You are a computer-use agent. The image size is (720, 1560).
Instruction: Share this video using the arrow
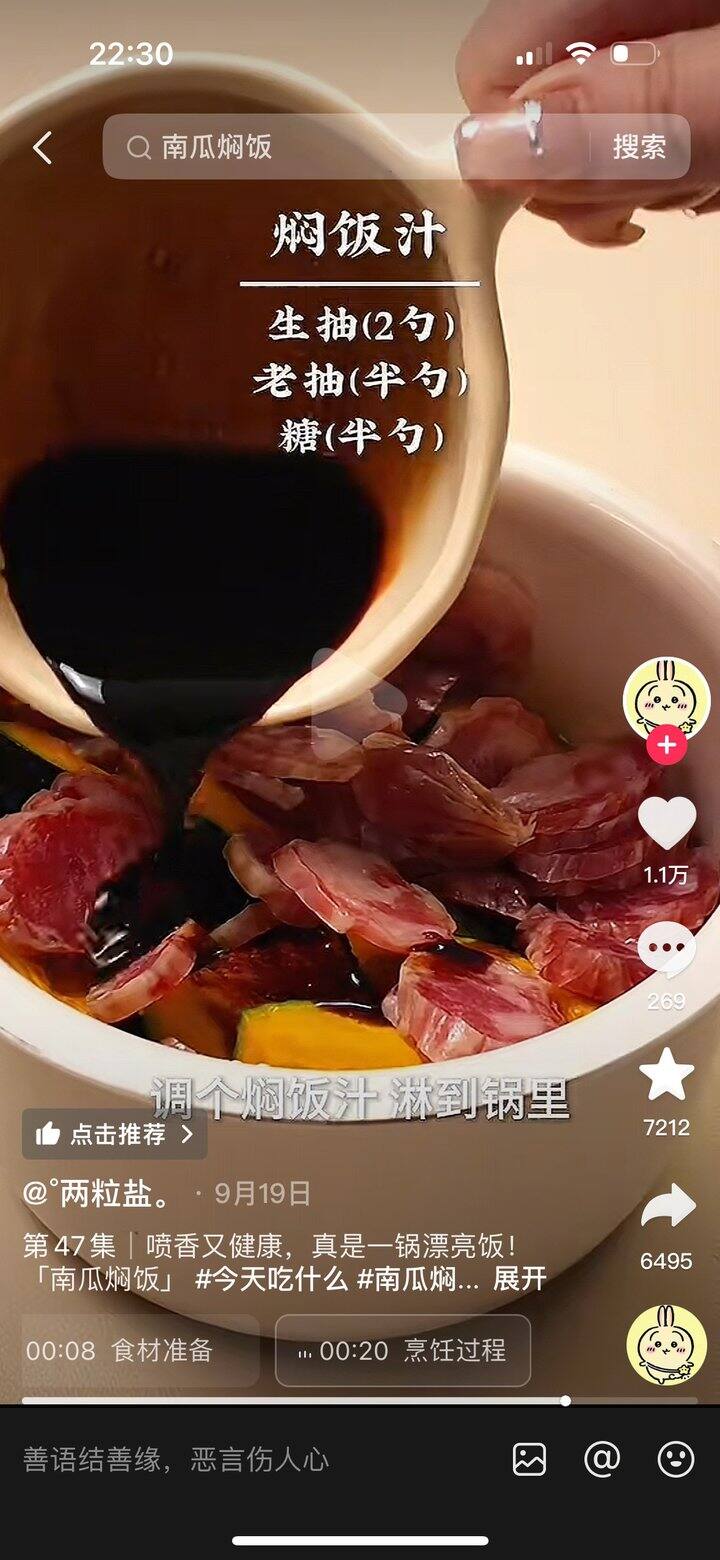point(666,1205)
